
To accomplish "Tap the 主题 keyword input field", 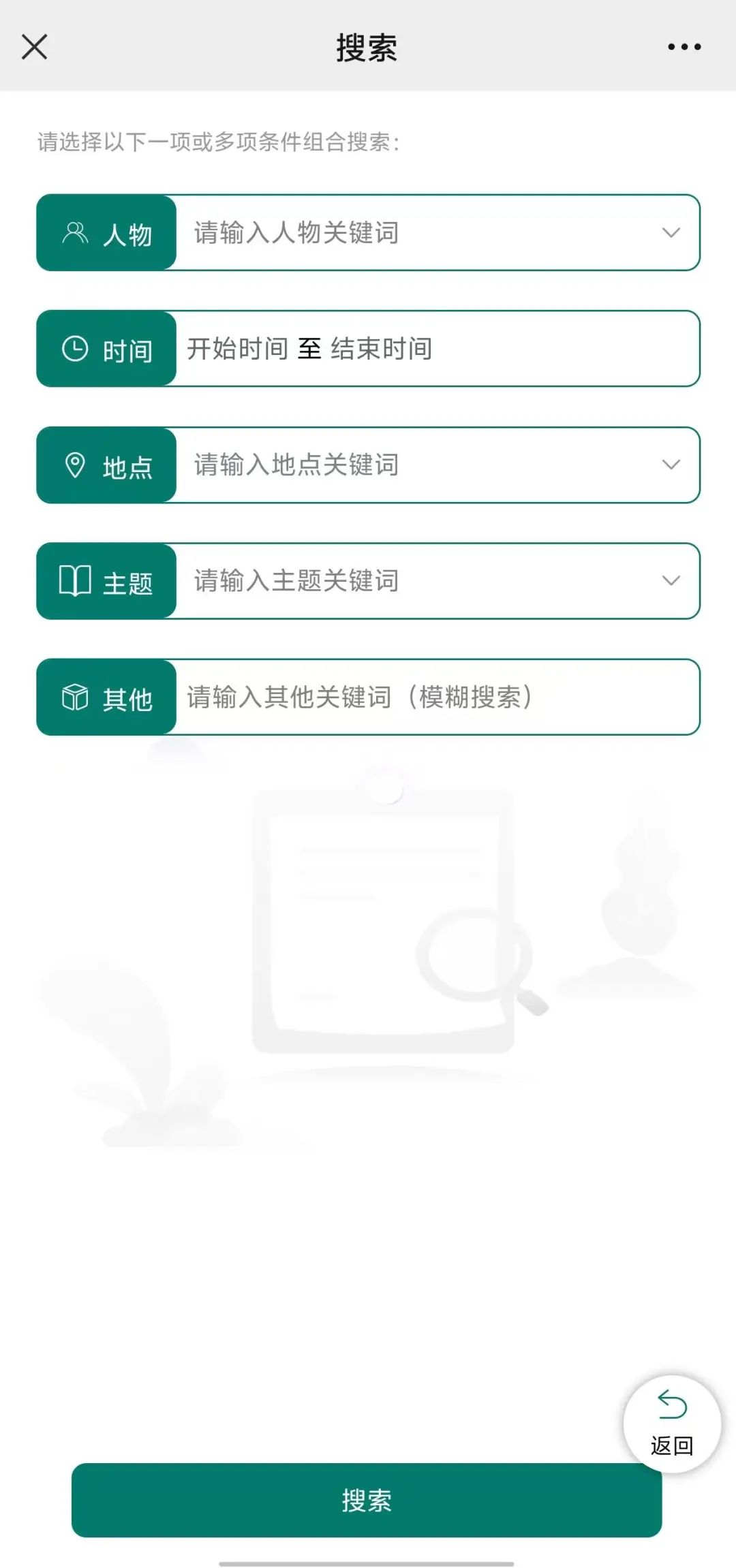I will [x=416, y=581].
